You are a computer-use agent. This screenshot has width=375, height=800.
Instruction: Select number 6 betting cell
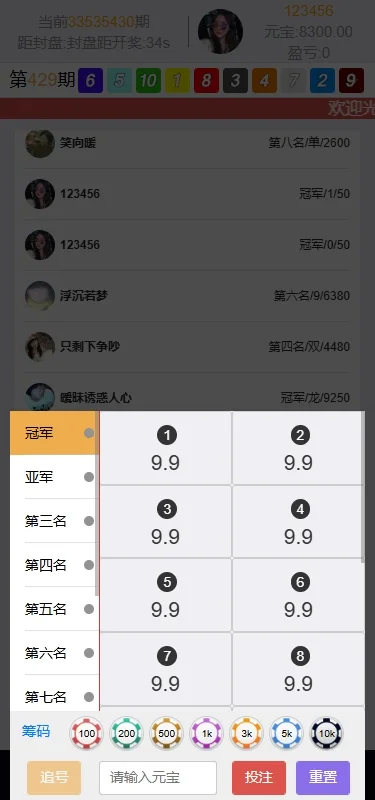(x=298, y=595)
